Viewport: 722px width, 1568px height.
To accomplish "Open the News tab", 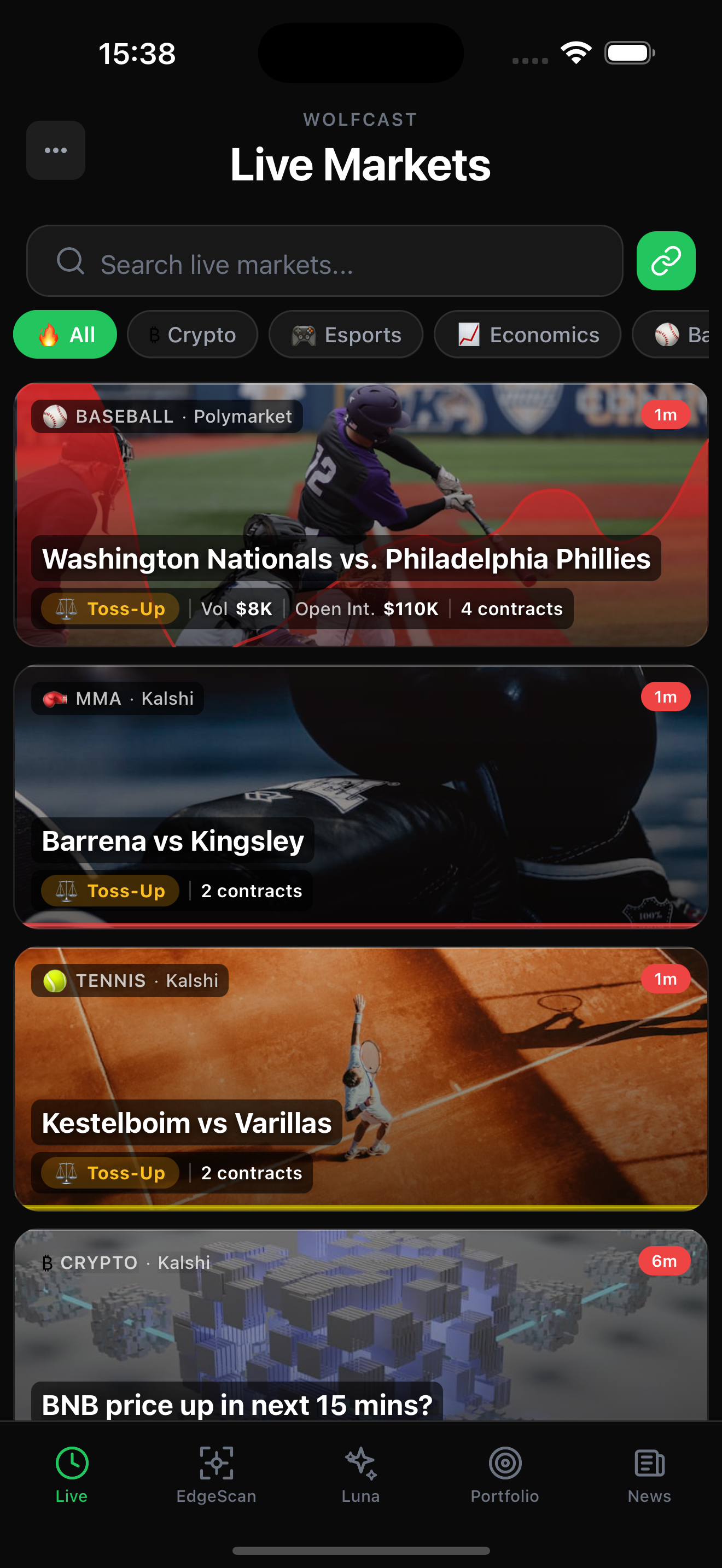I will click(649, 1473).
